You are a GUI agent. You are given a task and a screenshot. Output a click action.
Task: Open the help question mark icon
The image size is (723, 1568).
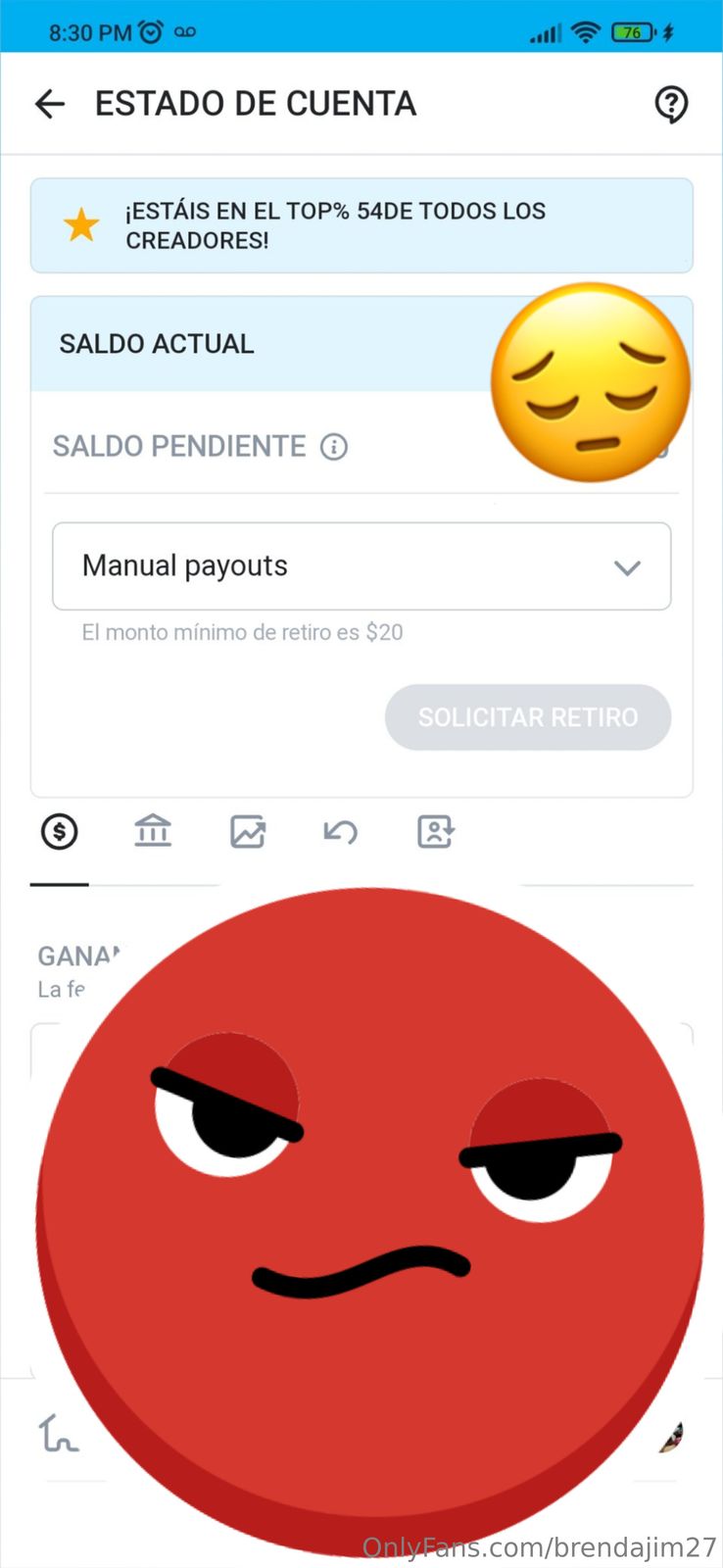click(x=671, y=104)
